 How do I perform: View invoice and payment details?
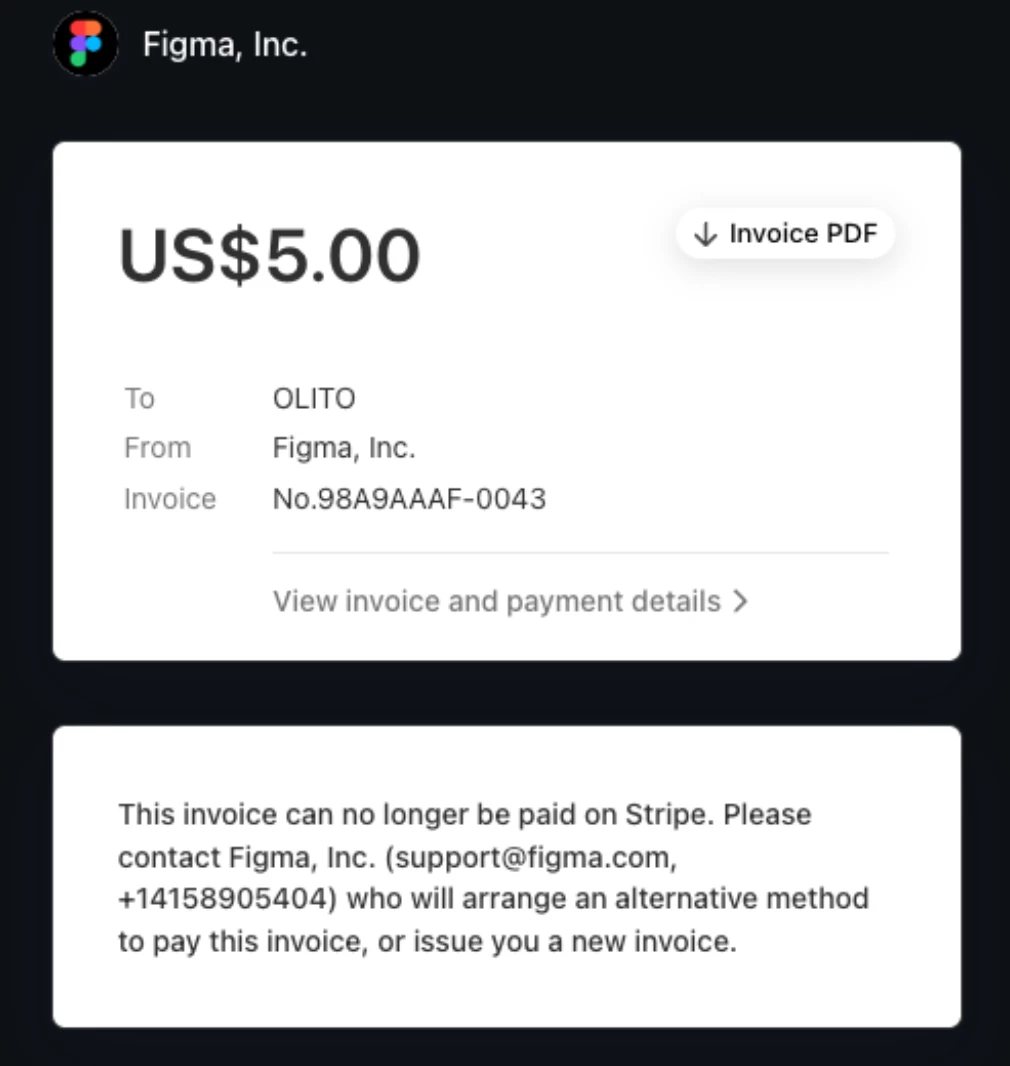(510, 601)
